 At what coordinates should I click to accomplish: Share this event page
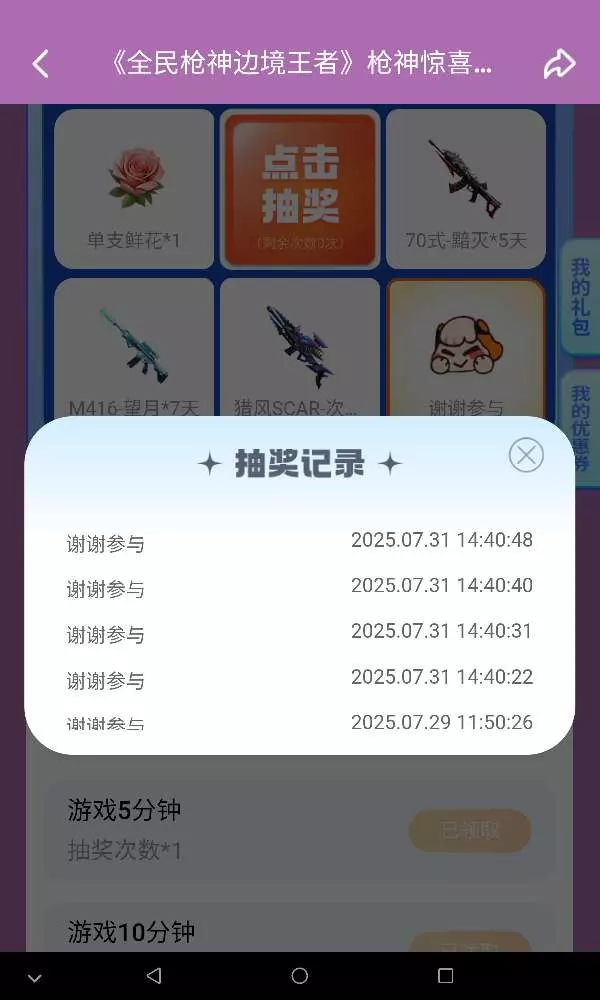pos(559,64)
